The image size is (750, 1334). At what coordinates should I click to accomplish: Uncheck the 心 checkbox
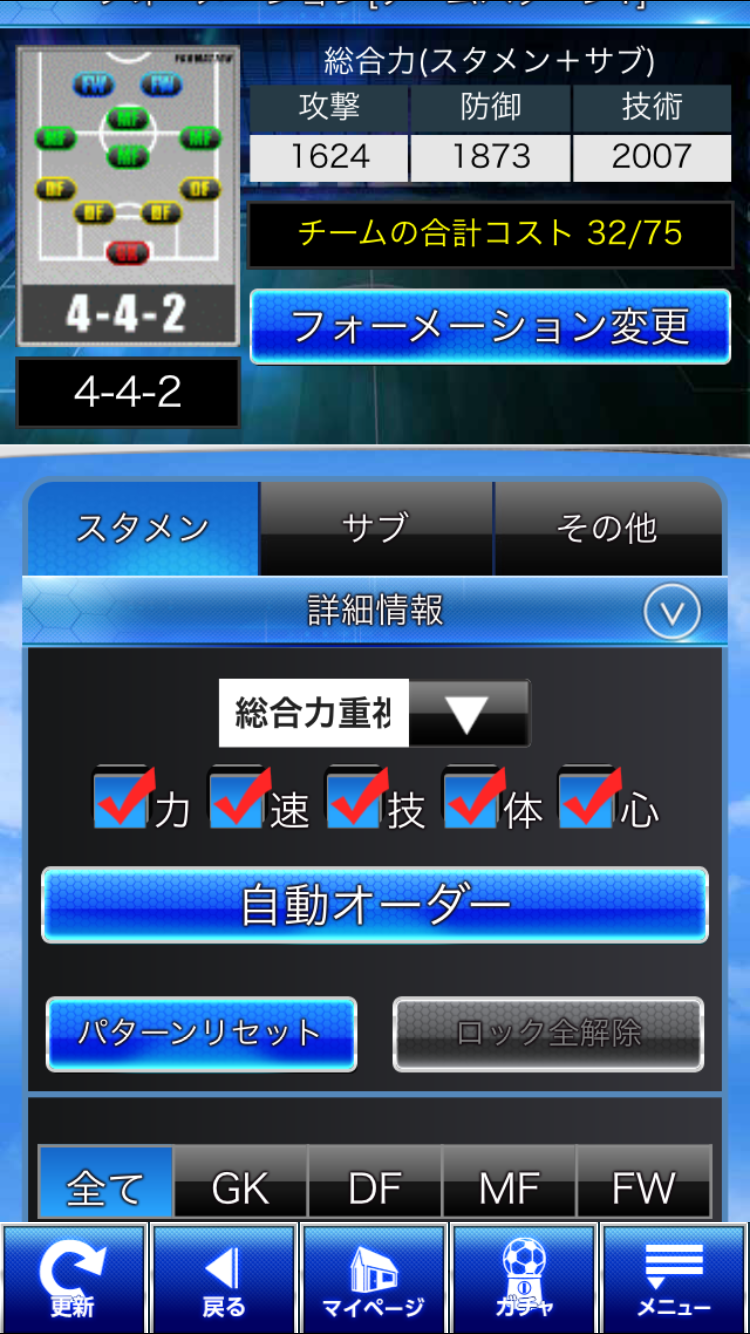point(588,800)
